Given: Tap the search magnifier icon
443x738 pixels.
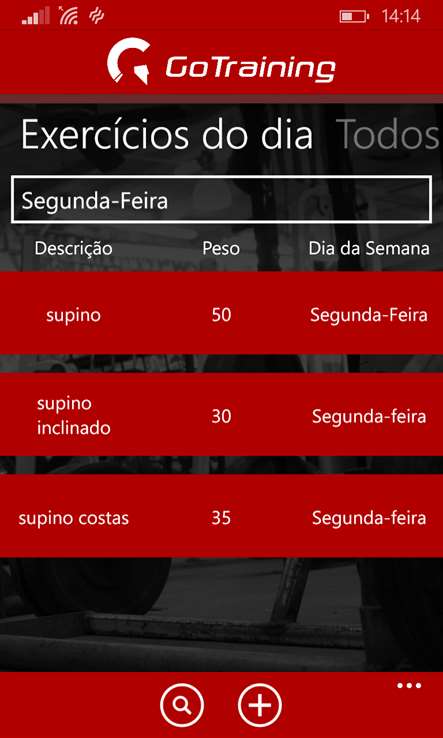Looking at the screenshot, I should 182,706.
